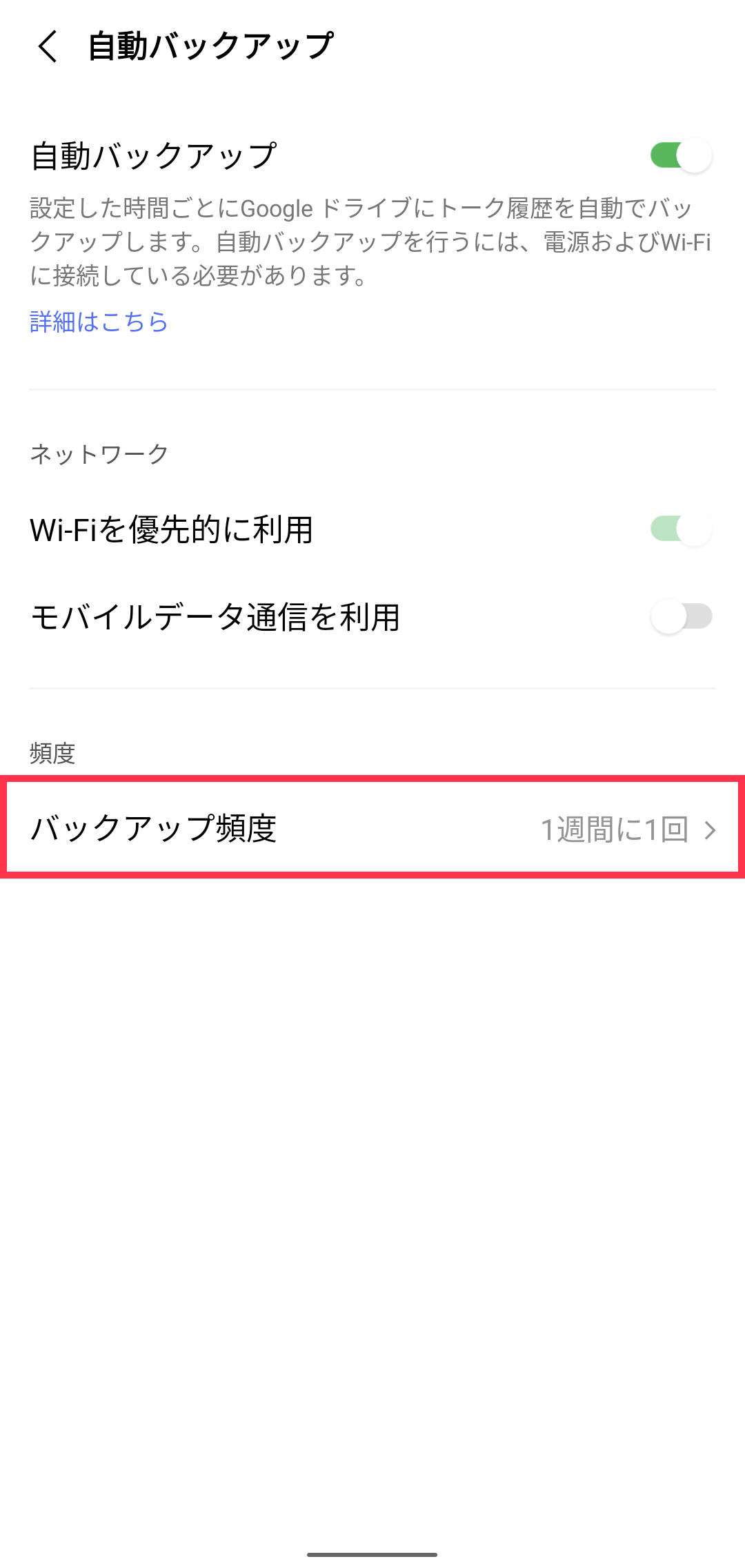Screen dimensions: 745x1568
Task: Open the 詳細はこちら link
Action: 99,322
